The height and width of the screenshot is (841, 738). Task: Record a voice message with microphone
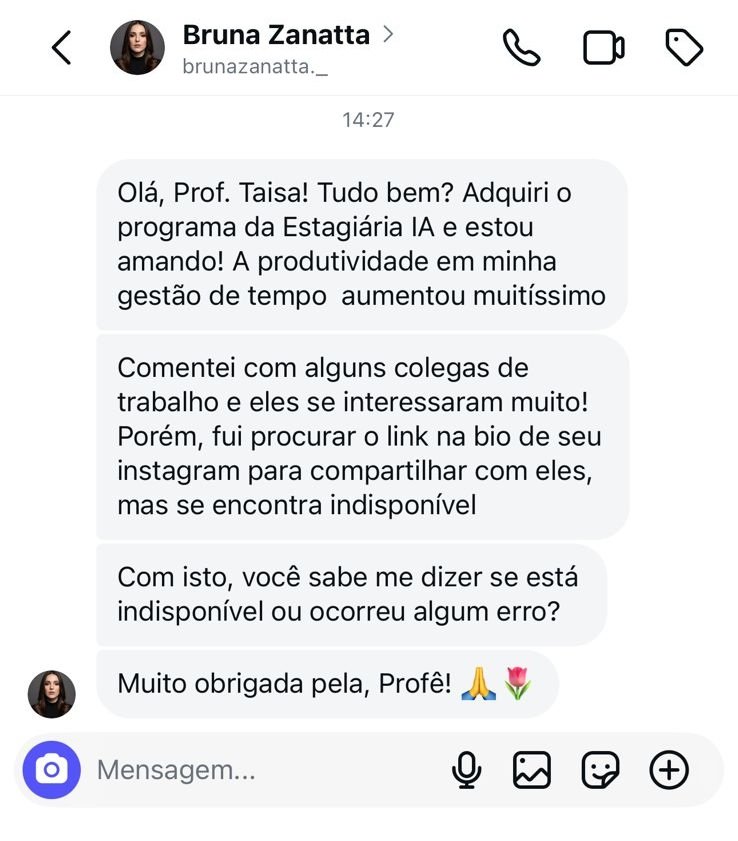(x=466, y=769)
